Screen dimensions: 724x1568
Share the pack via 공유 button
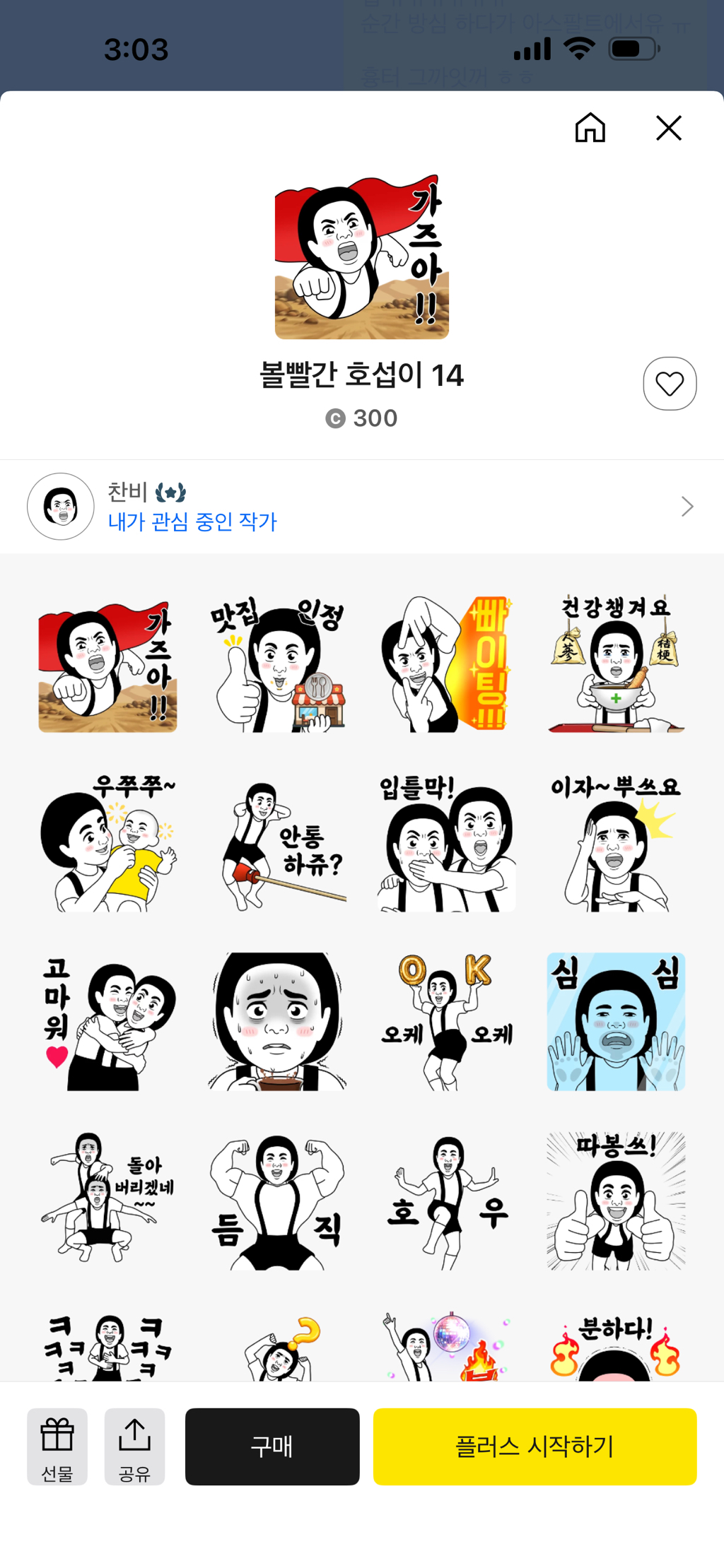(x=134, y=1446)
